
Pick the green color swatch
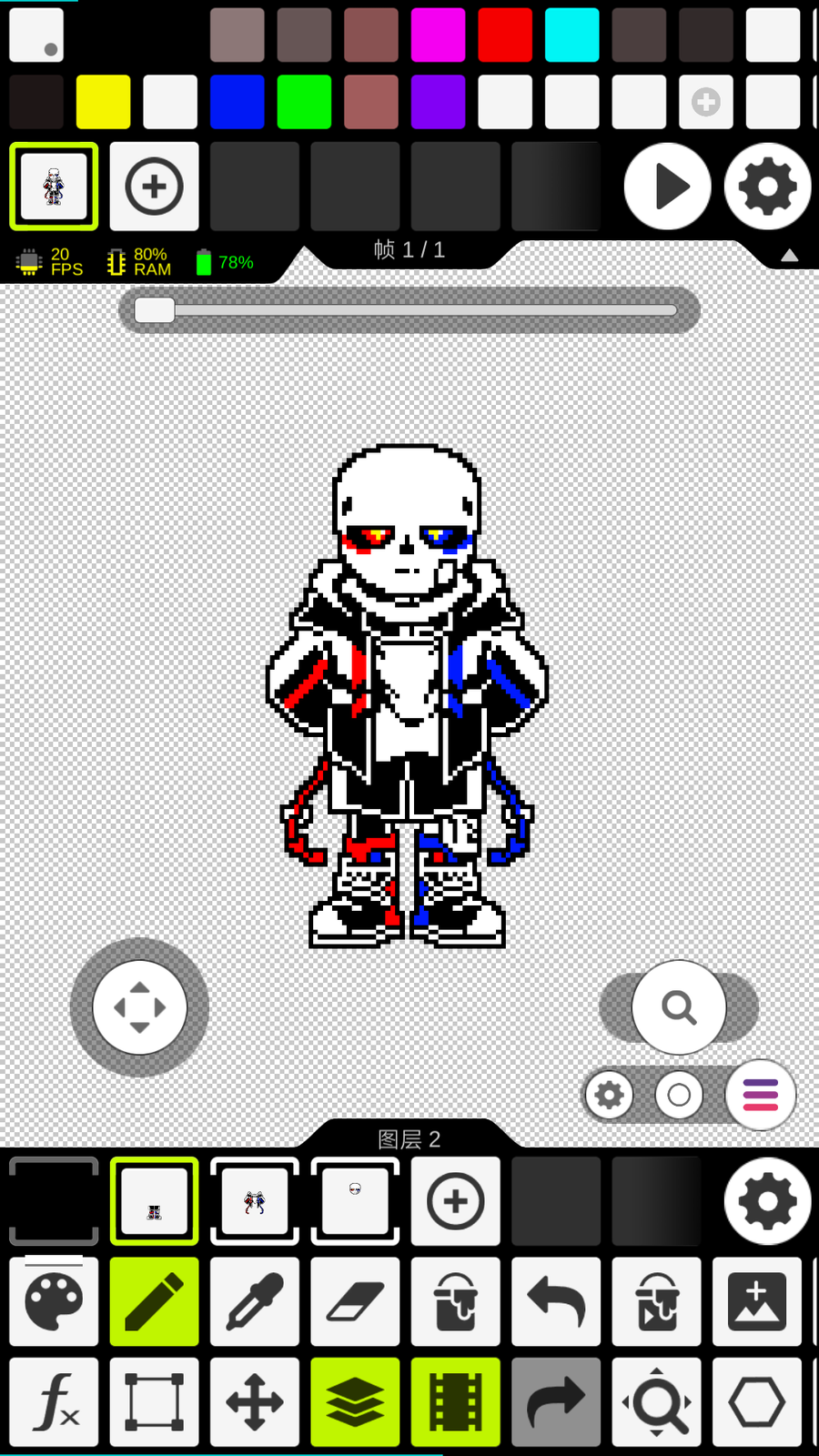tap(304, 101)
